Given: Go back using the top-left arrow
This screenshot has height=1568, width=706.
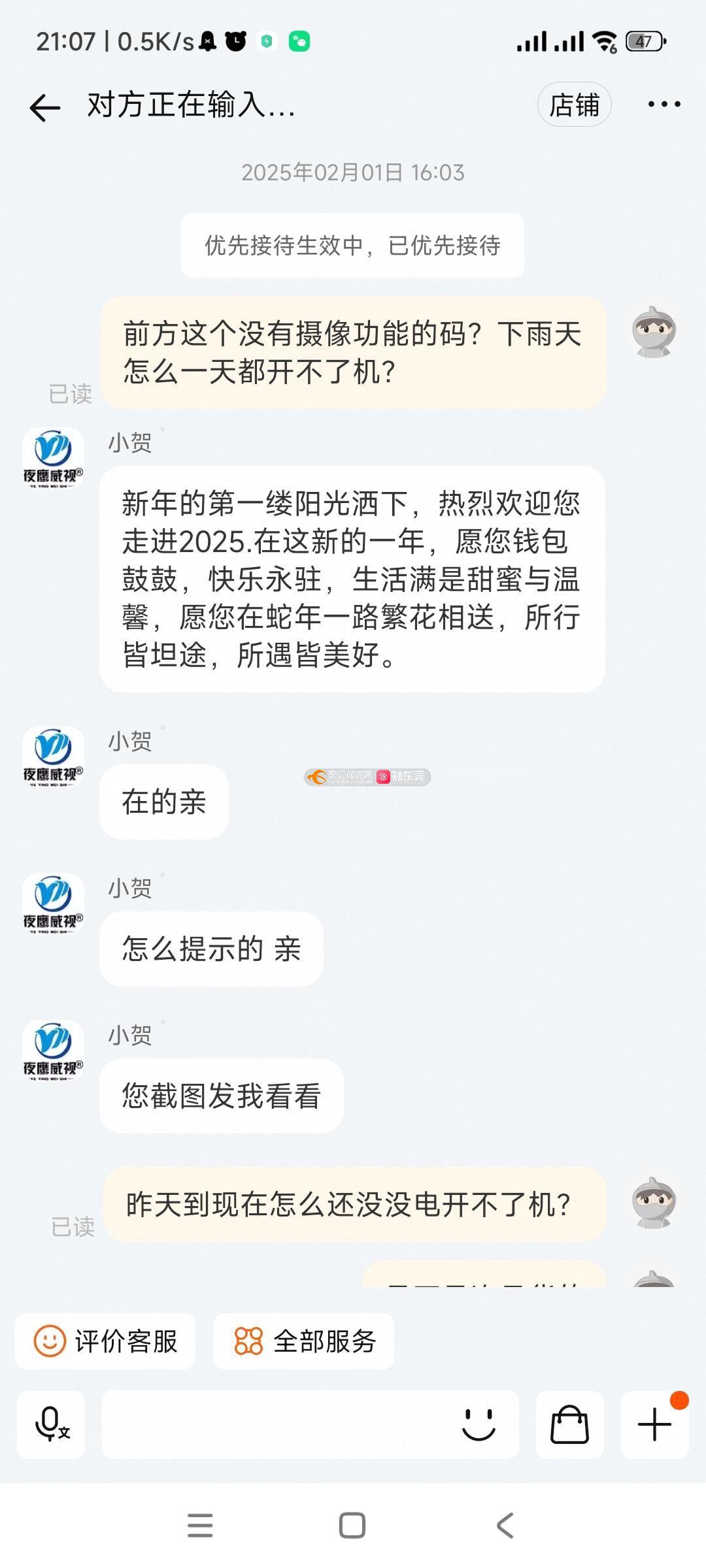Looking at the screenshot, I should 45,106.
